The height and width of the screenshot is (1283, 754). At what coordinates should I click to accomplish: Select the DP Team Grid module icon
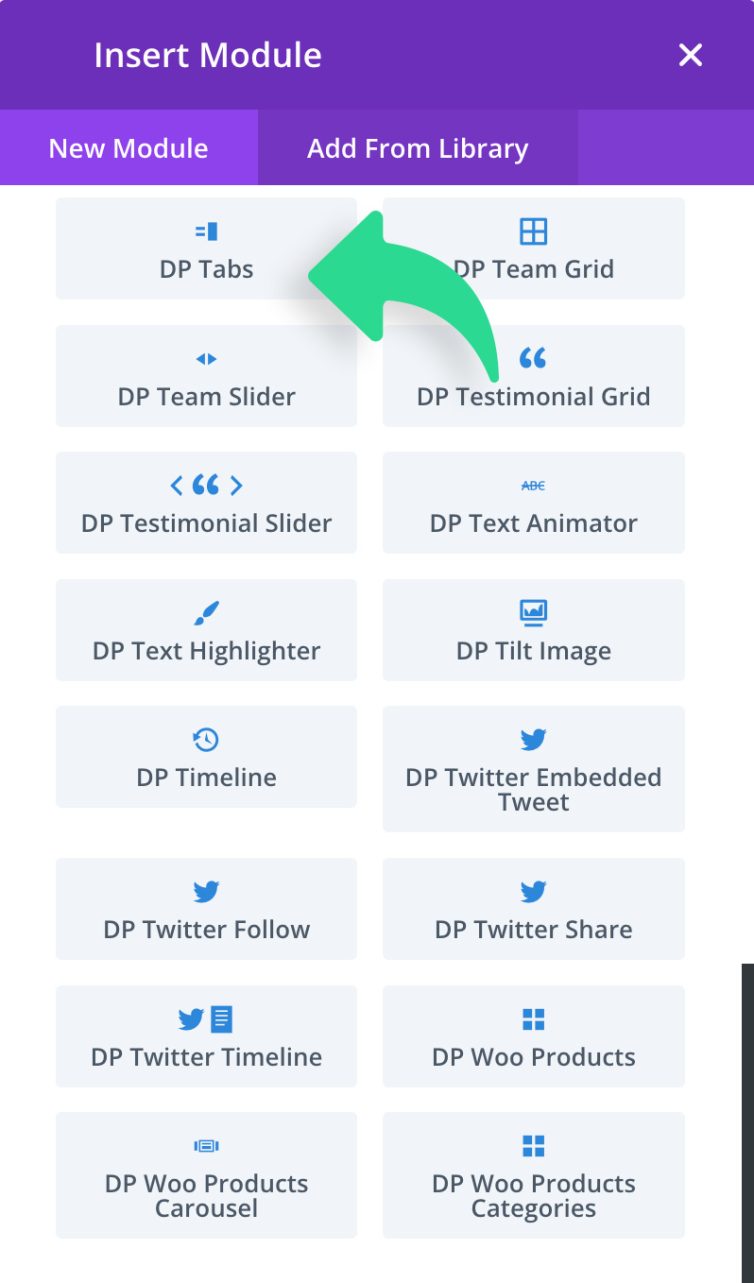(x=533, y=232)
